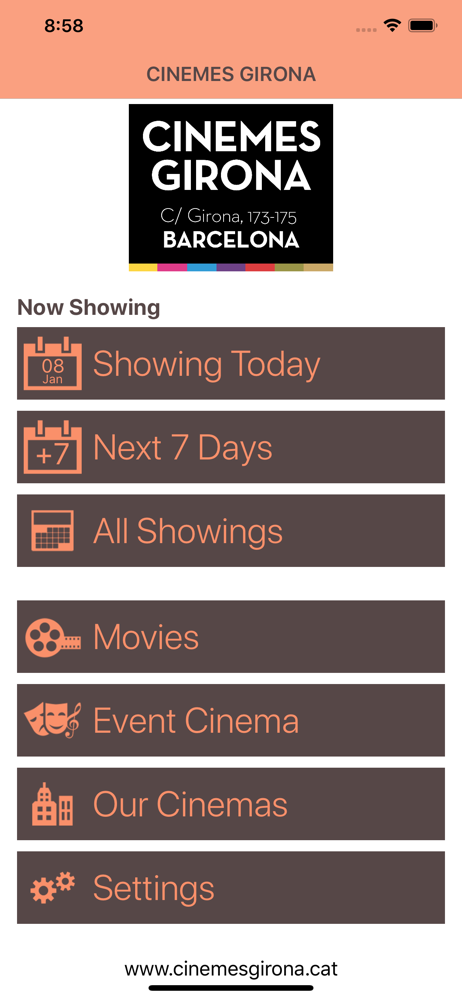The height and width of the screenshot is (1000, 462).
Task: View the Next 7 Days schedule
Action: (x=231, y=447)
